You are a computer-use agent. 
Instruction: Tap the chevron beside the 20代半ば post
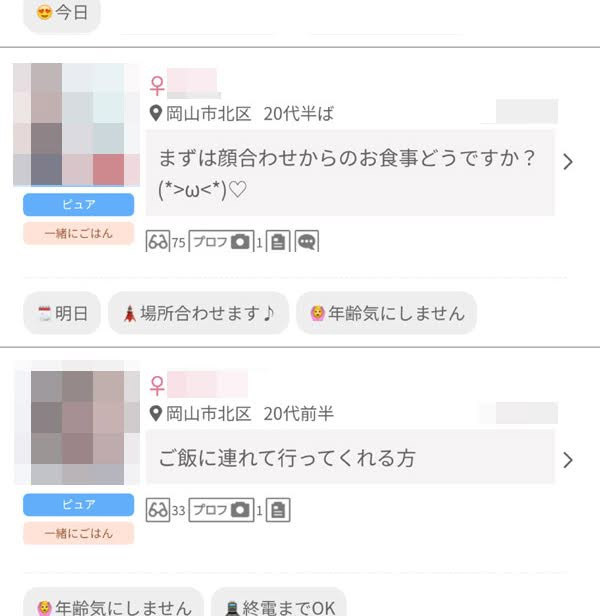[568, 162]
